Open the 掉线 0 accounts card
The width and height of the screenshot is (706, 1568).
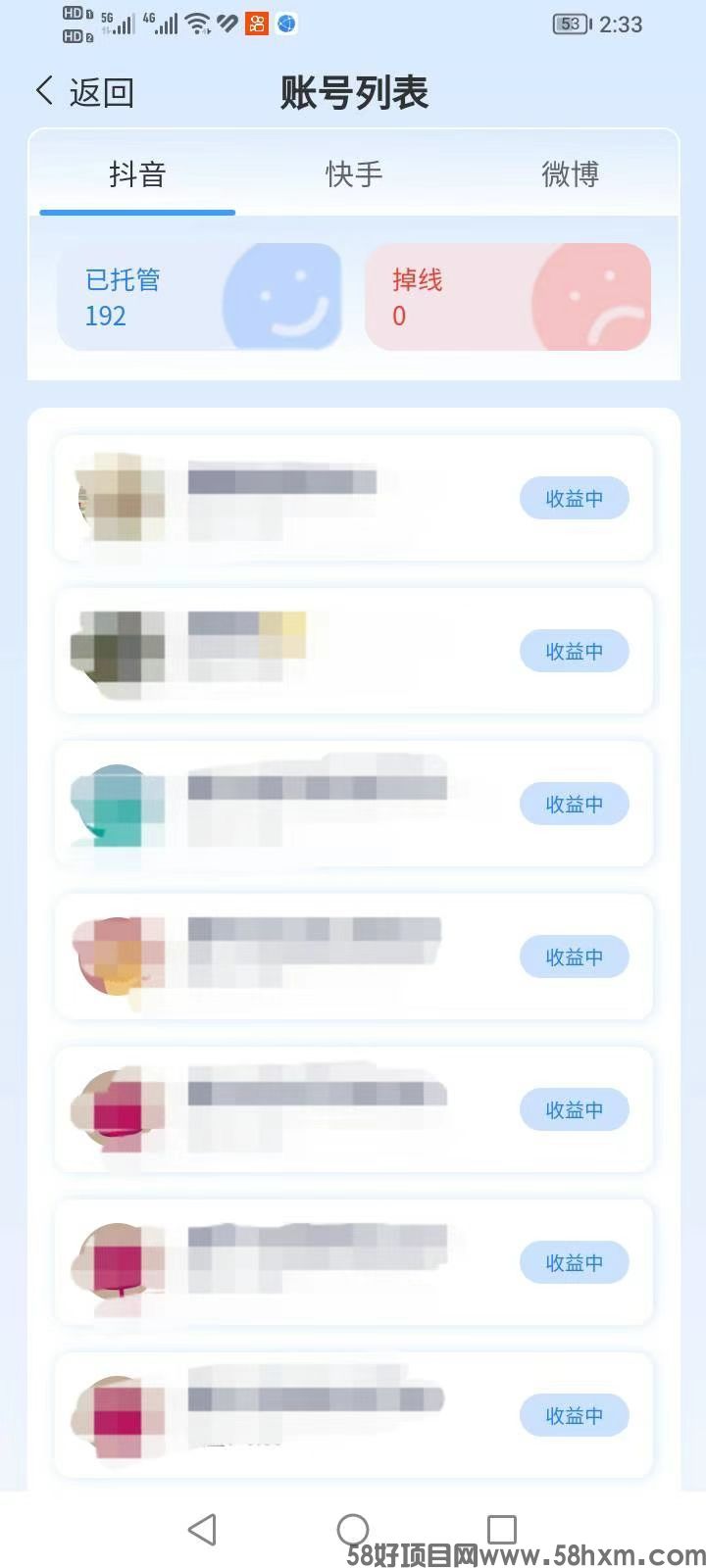click(x=507, y=297)
